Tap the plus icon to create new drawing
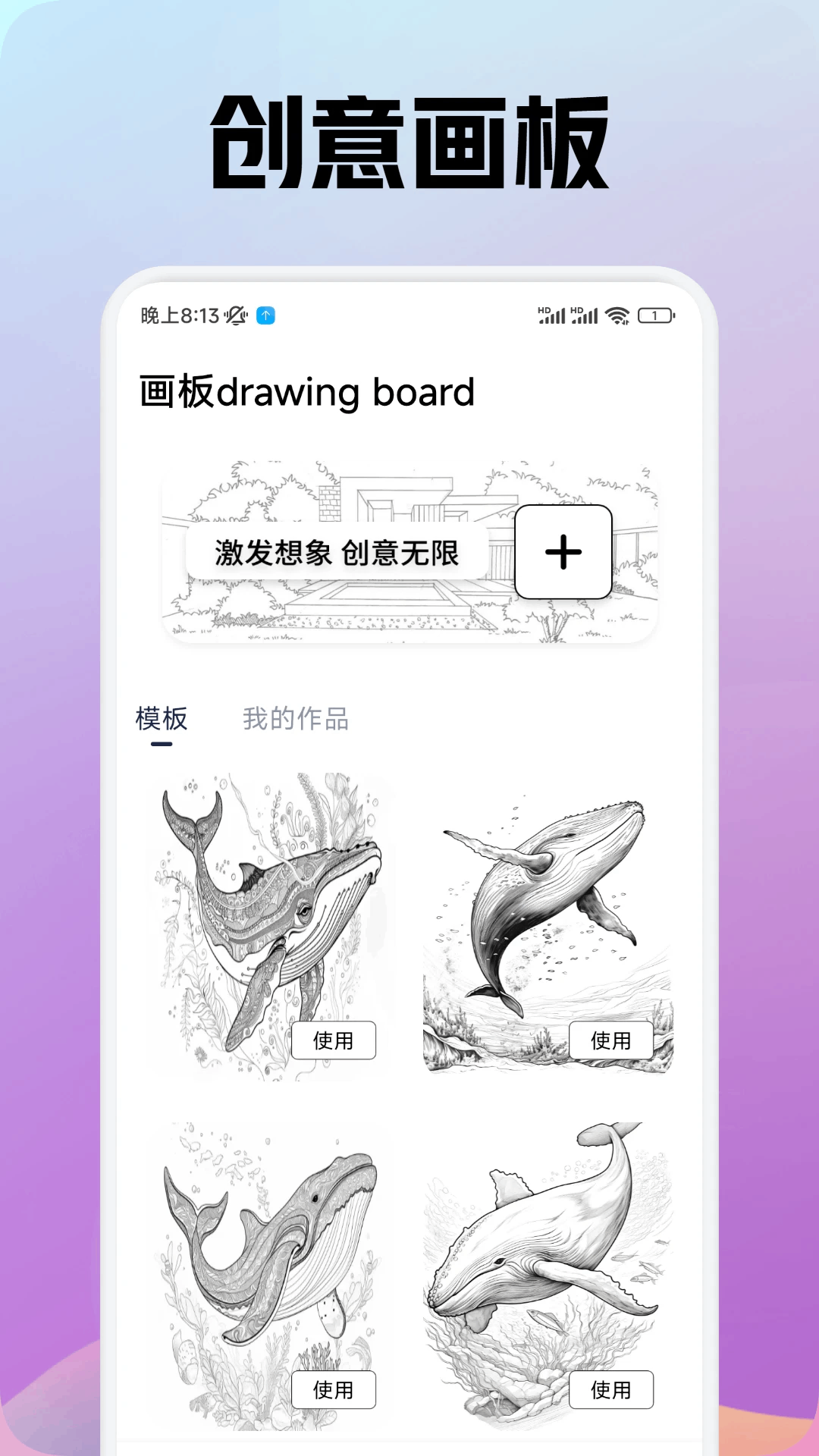819x1456 pixels. point(563,553)
